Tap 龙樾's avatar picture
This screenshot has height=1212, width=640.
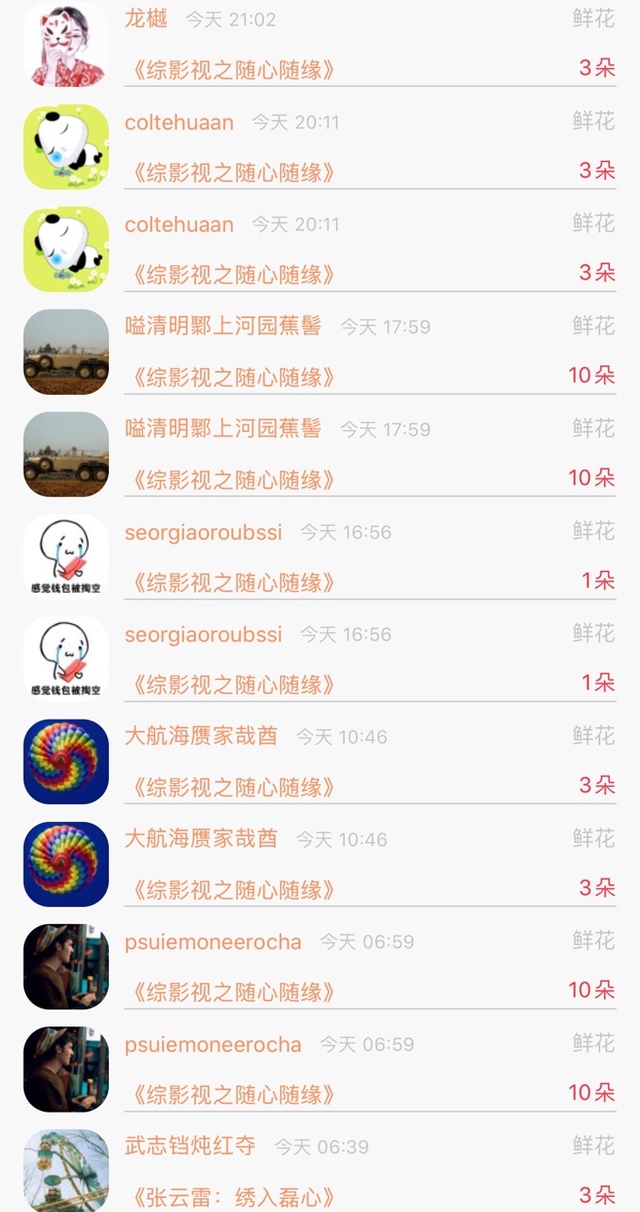(66, 45)
